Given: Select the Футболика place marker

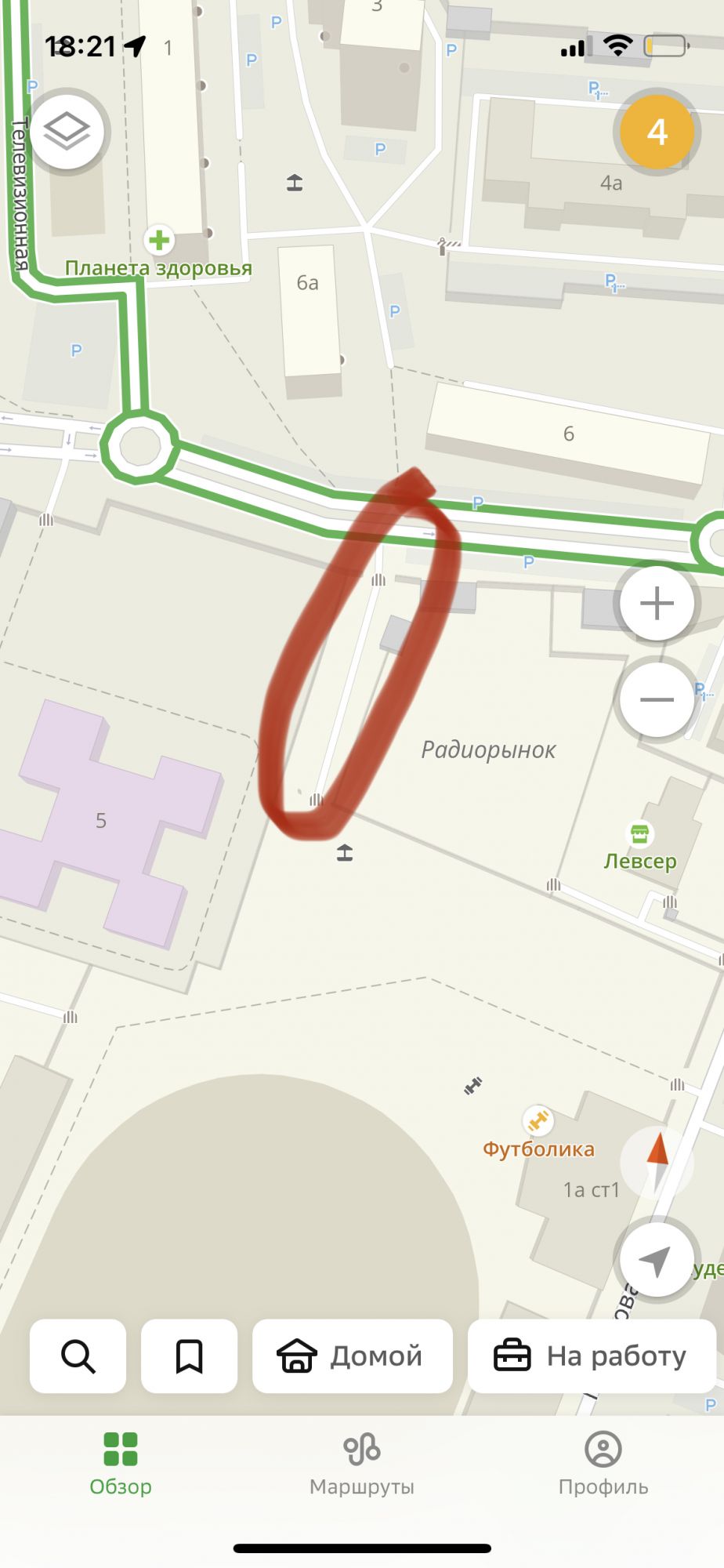Looking at the screenshot, I should (538, 1121).
